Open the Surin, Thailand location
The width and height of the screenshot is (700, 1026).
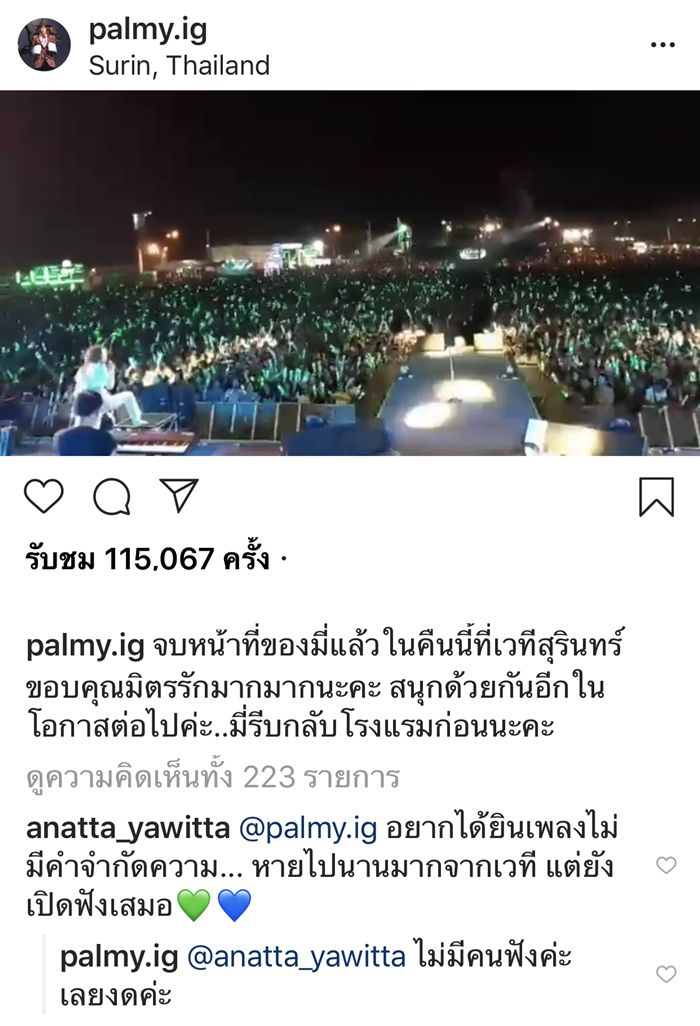179,66
